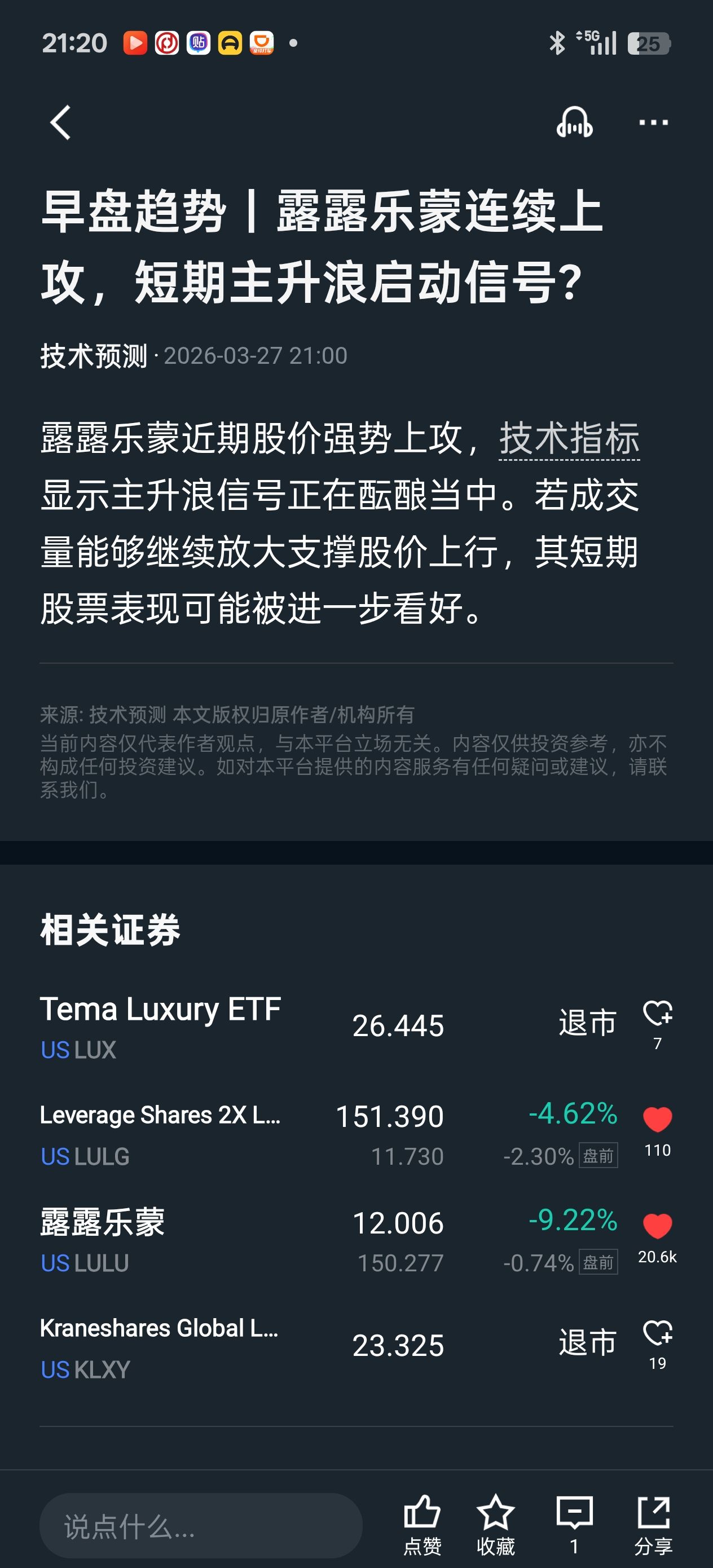Like this article with 点赞

click(422, 1523)
